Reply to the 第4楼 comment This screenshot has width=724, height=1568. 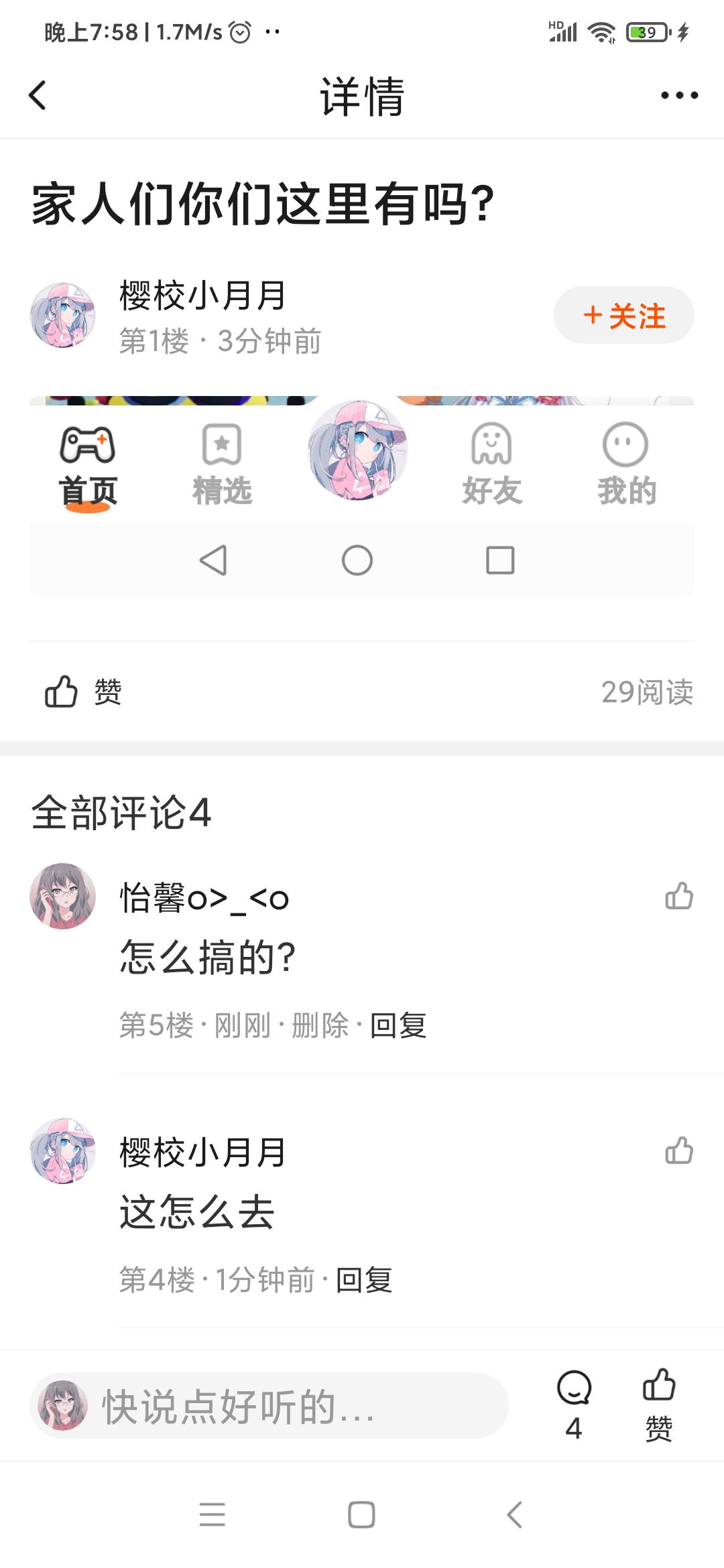[x=364, y=1280]
